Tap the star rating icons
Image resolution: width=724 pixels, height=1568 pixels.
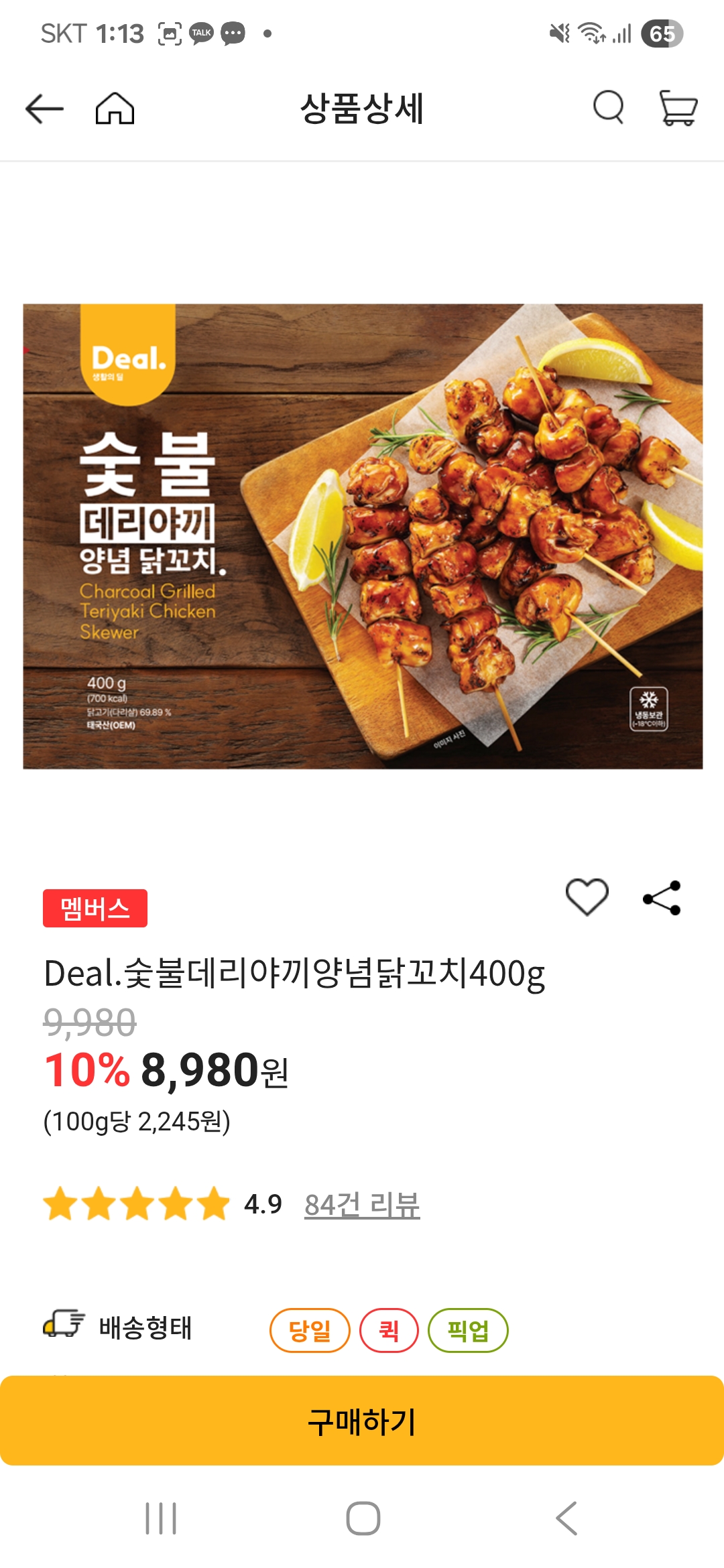pyautogui.click(x=133, y=1206)
